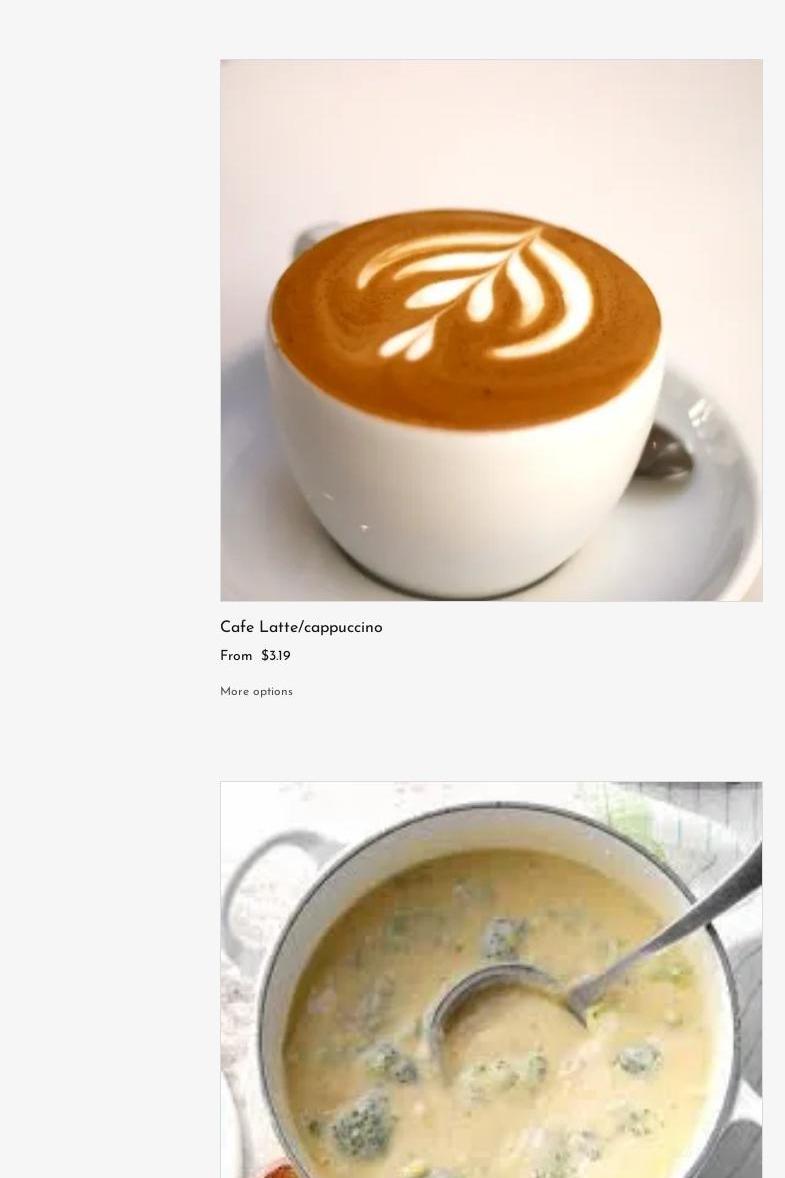Image resolution: width=785 pixels, height=1178 pixels.
Task: Tap More options under Cafe Latte/cappuccino
Action: point(256,692)
